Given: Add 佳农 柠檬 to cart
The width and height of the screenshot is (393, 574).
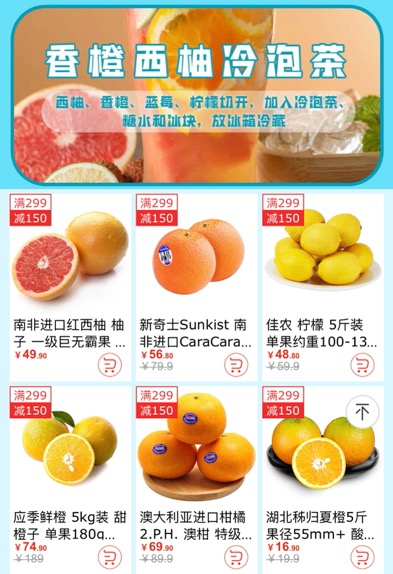Looking at the screenshot, I should (x=362, y=365).
